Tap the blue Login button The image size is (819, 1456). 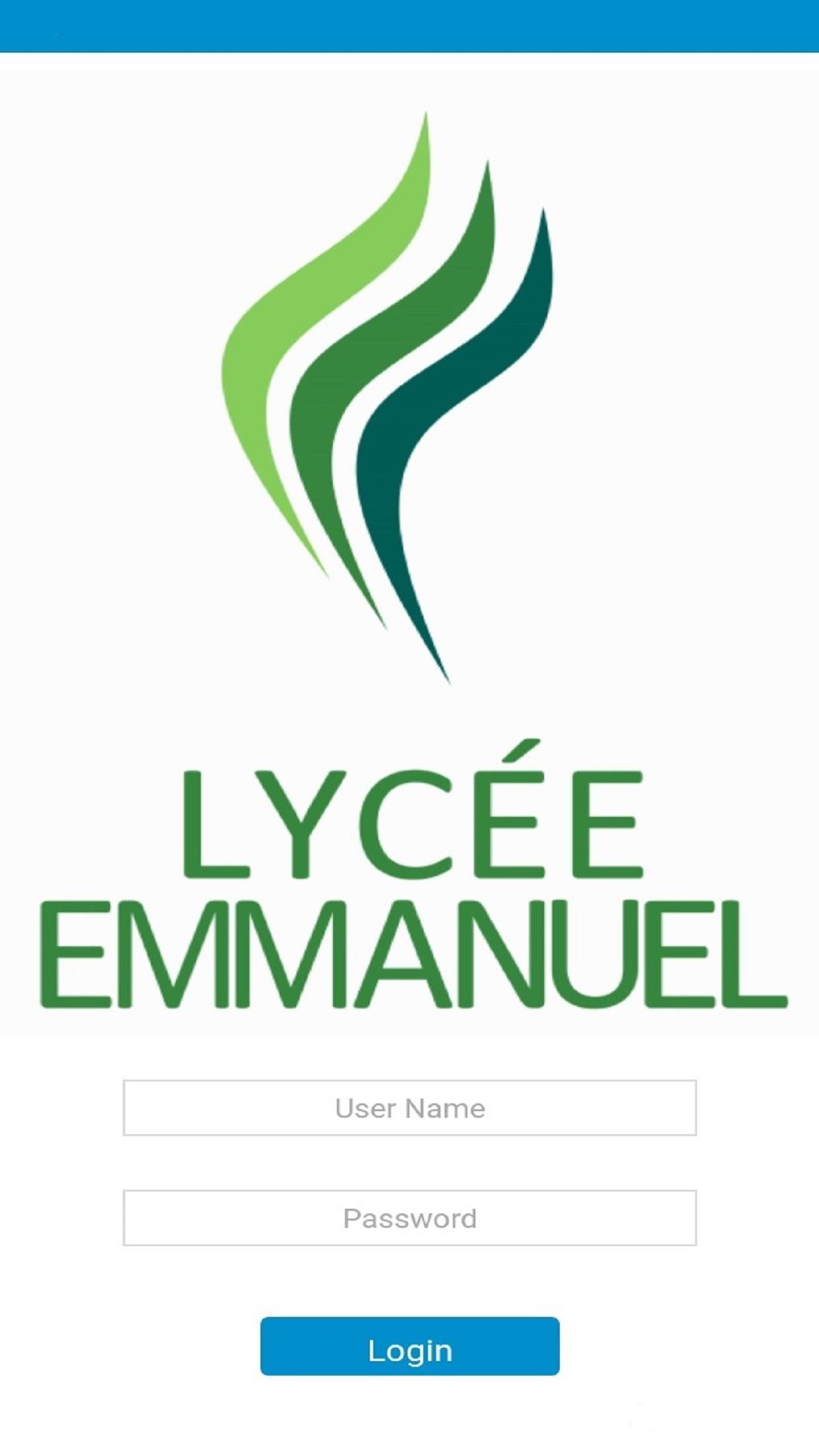409,1346
